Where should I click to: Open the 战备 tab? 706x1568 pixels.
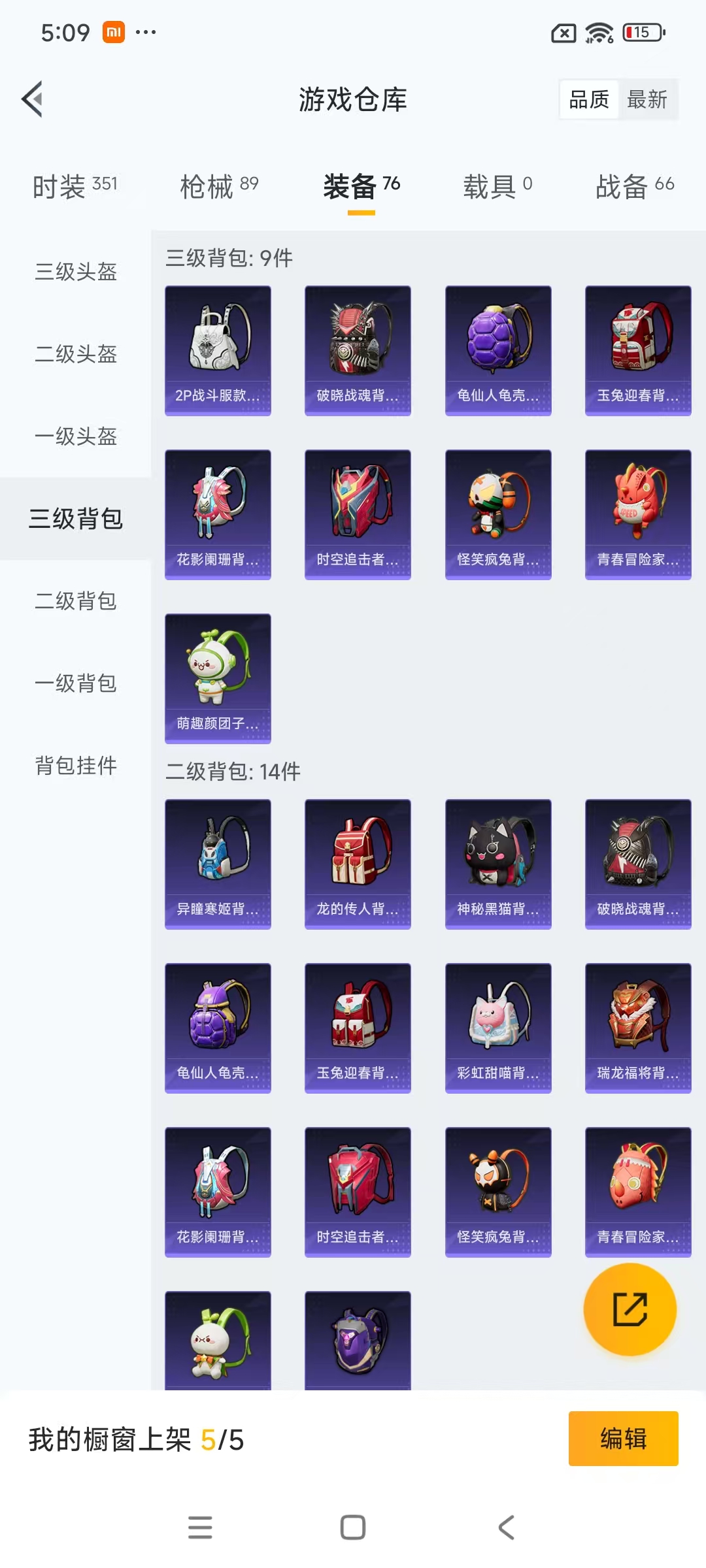point(634,186)
